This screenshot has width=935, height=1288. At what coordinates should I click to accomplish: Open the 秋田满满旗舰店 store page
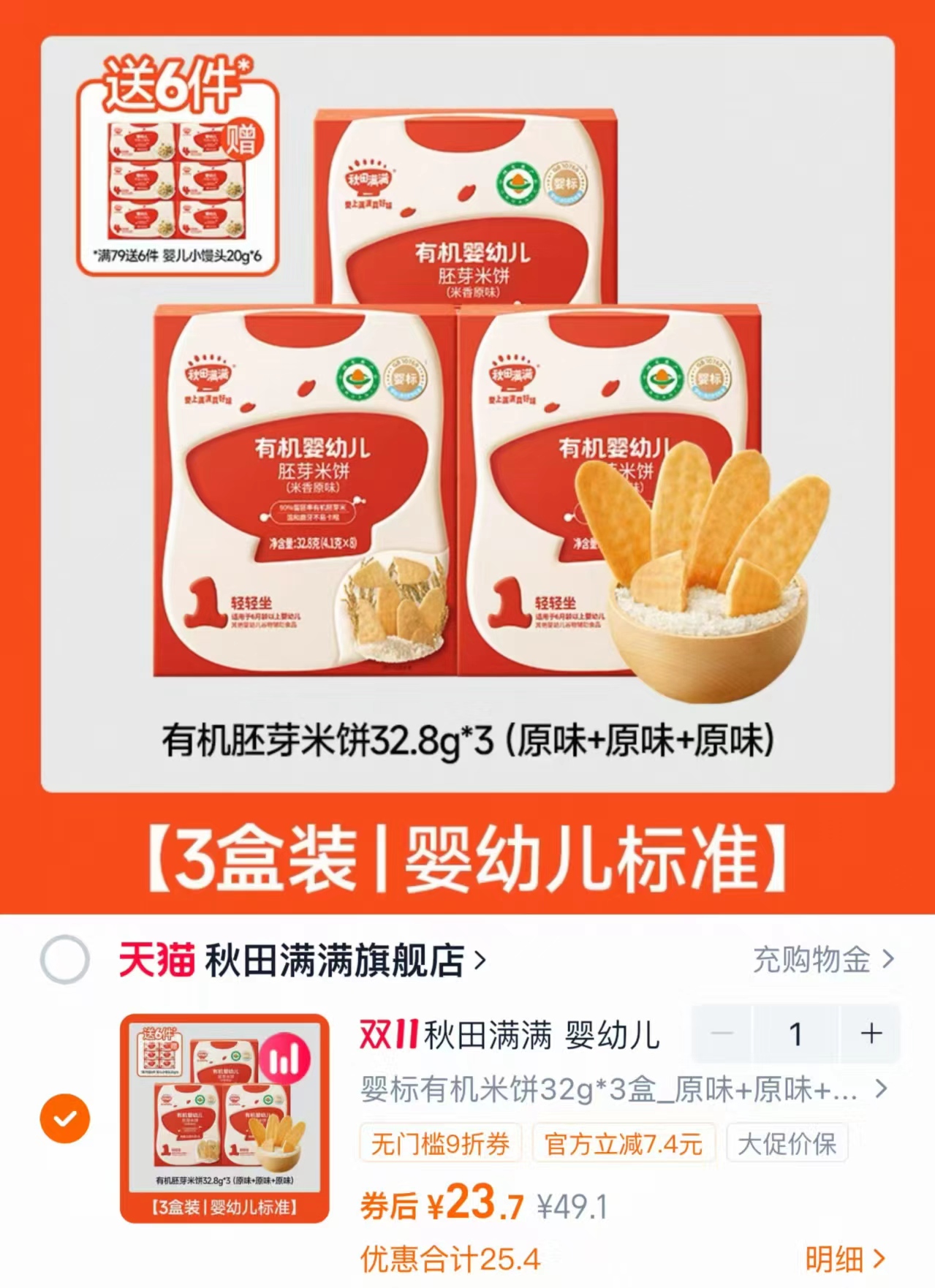[335, 960]
